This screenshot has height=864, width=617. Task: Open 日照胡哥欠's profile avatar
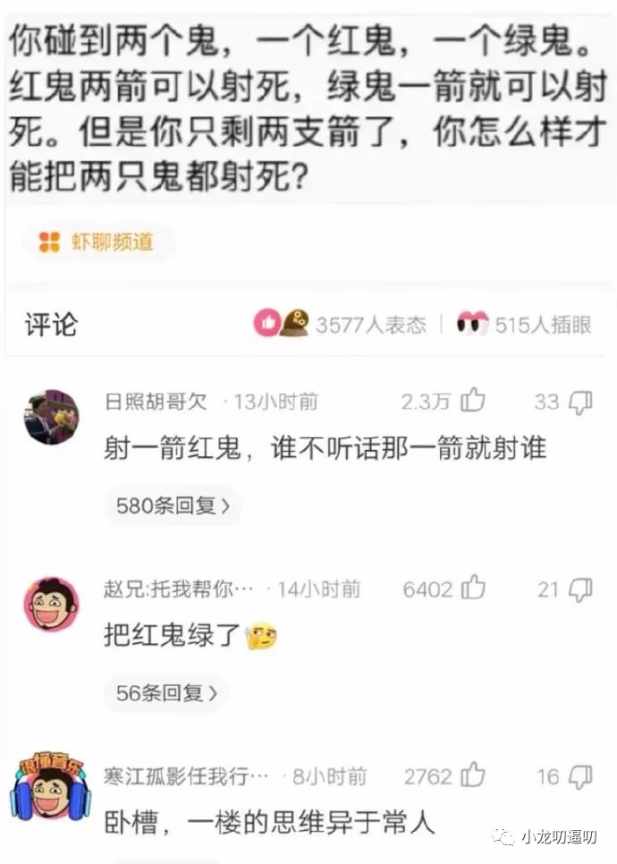tap(51, 416)
